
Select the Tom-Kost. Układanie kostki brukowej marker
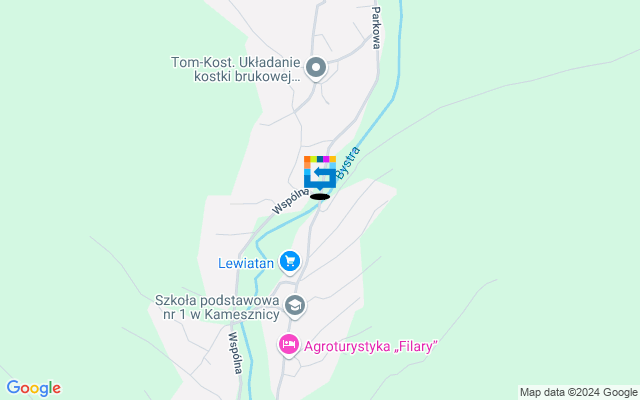point(316,68)
